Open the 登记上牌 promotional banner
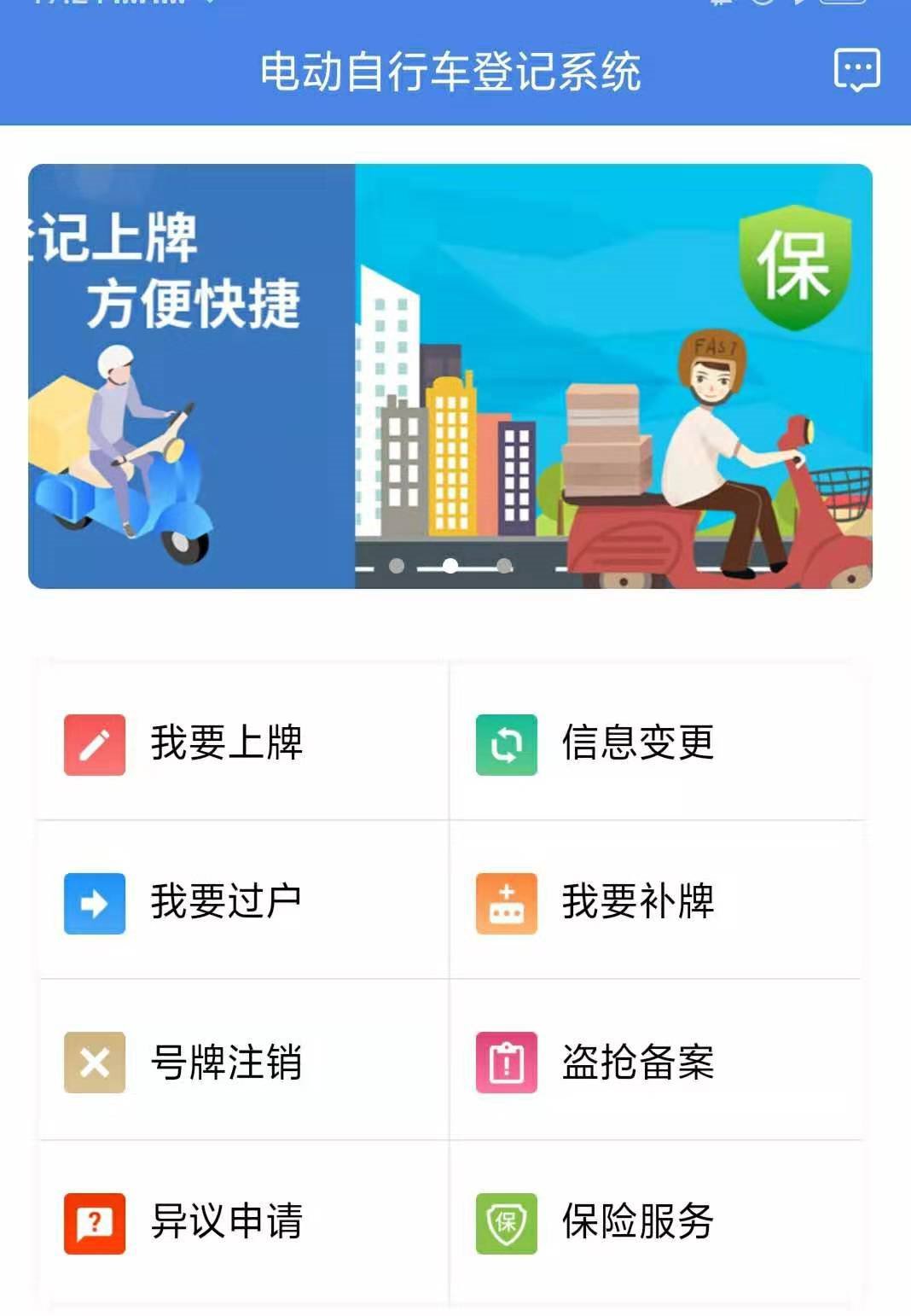The width and height of the screenshot is (911, 1316). tap(191, 376)
